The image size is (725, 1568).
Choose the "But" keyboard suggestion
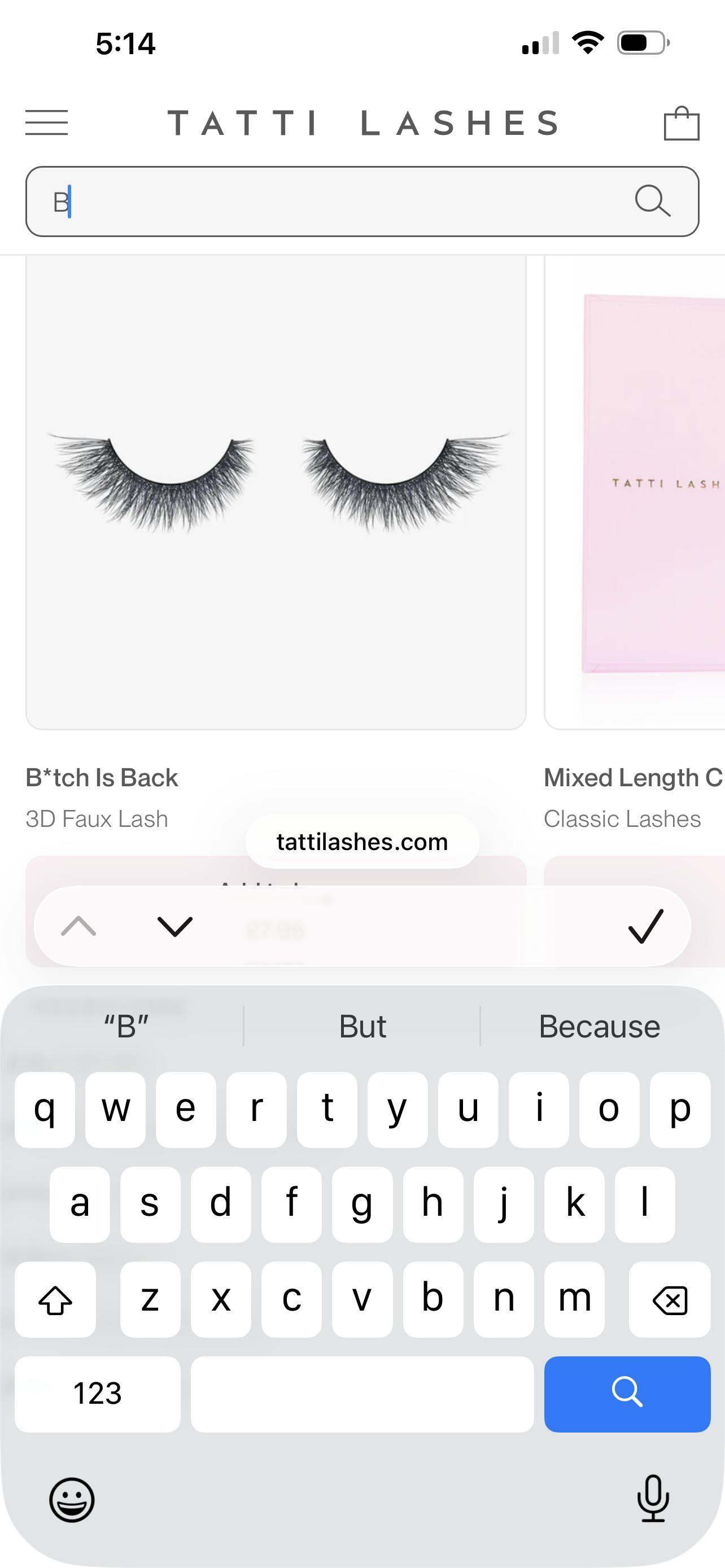[362, 1027]
